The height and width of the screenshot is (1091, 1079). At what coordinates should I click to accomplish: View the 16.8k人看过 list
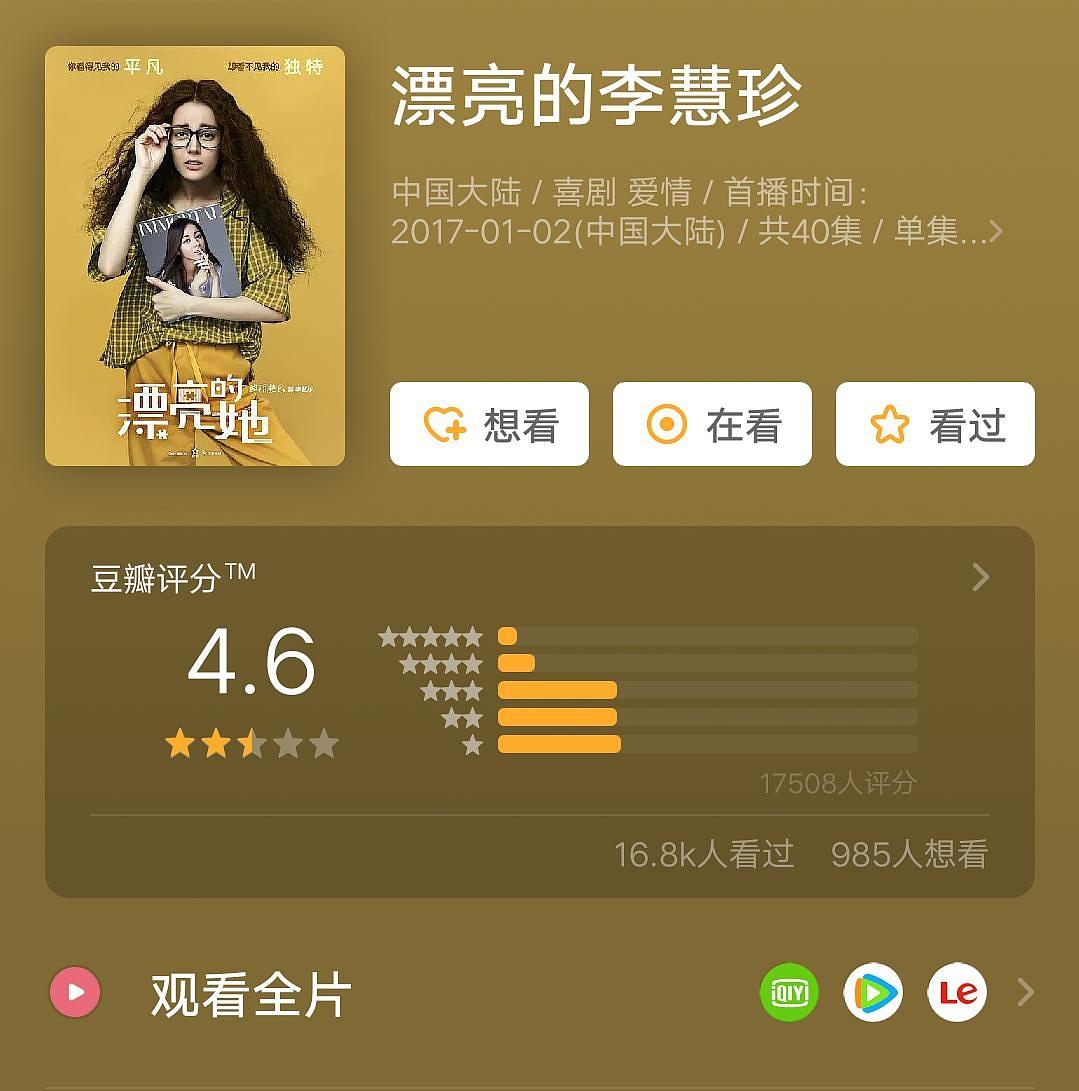(703, 854)
